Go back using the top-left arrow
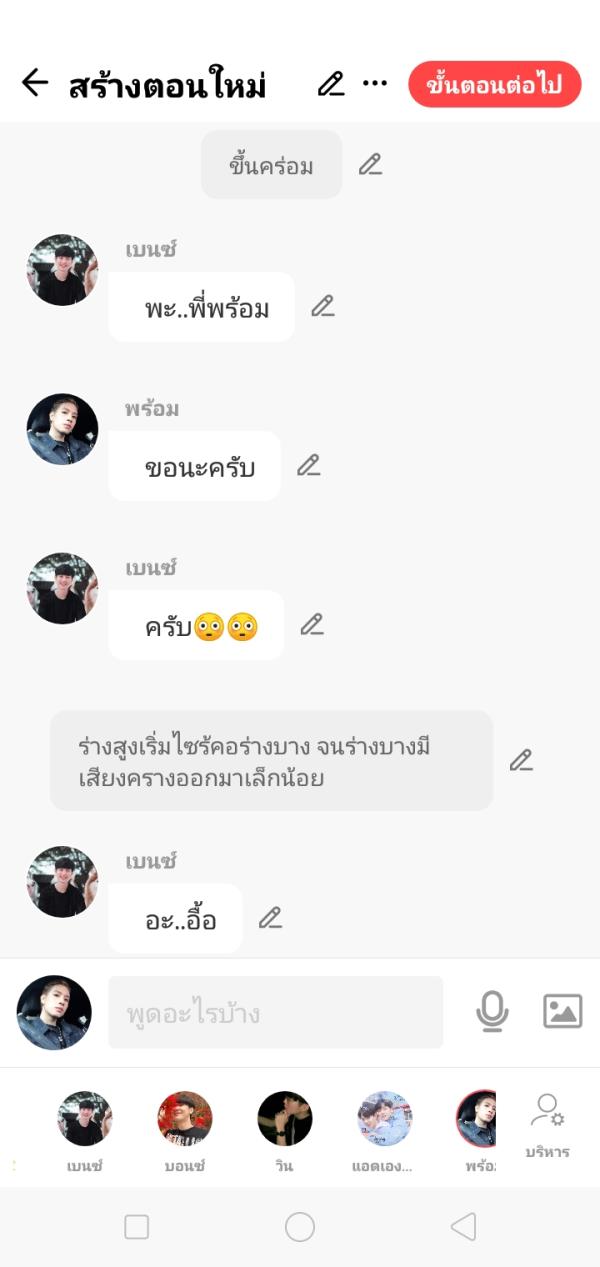Image resolution: width=600 pixels, height=1267 pixels. click(35, 84)
